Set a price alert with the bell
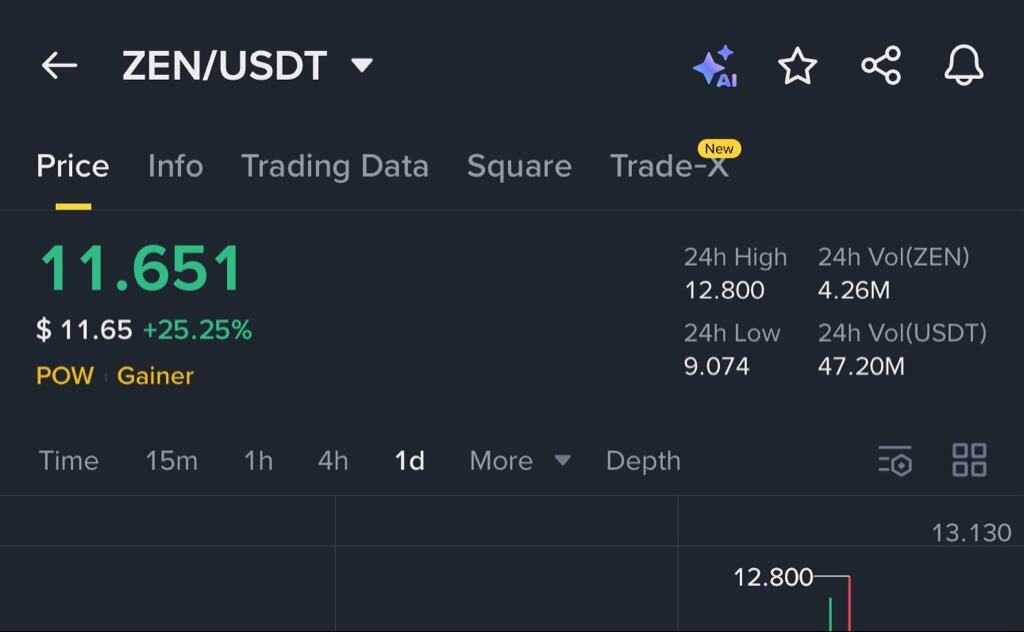 pyautogui.click(x=964, y=67)
